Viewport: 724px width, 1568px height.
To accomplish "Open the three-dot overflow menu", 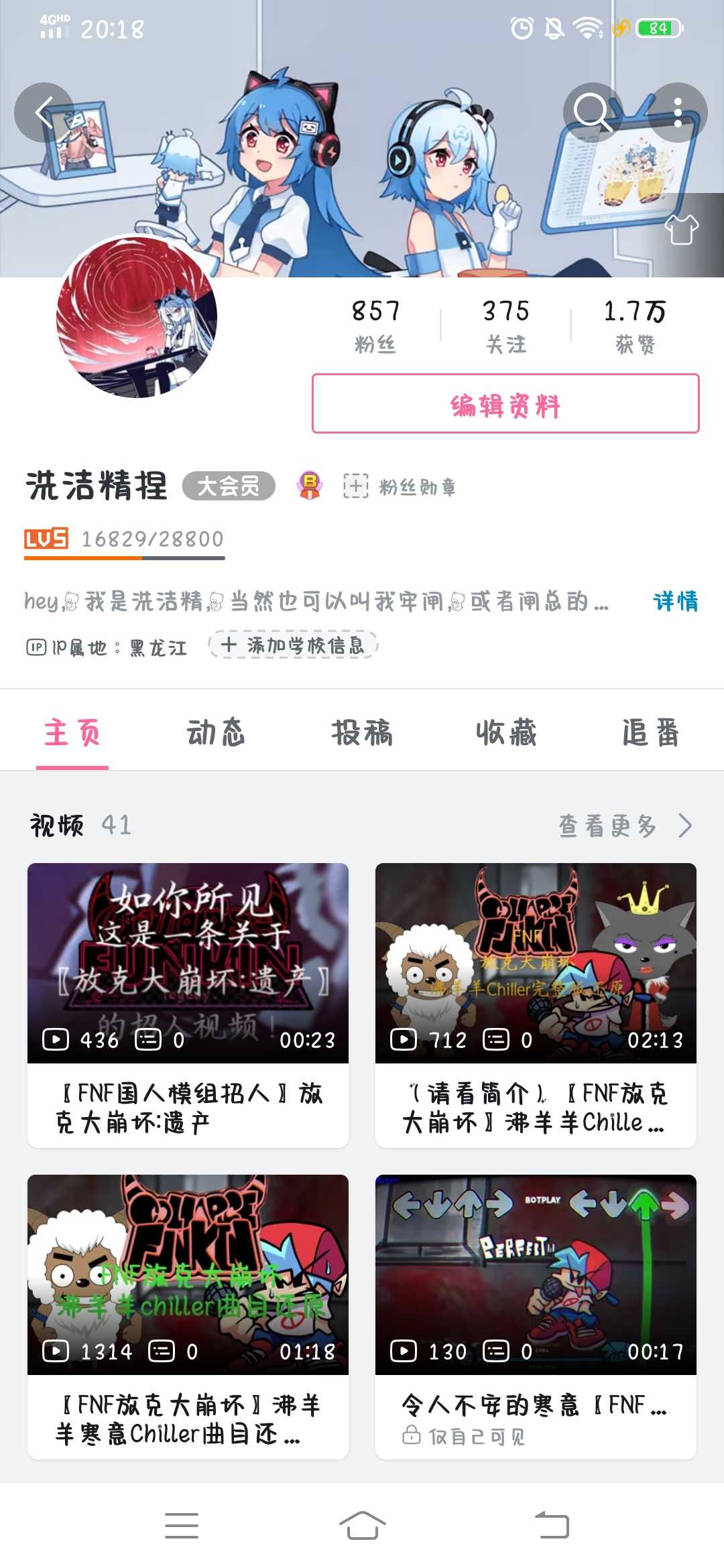I will [x=678, y=112].
